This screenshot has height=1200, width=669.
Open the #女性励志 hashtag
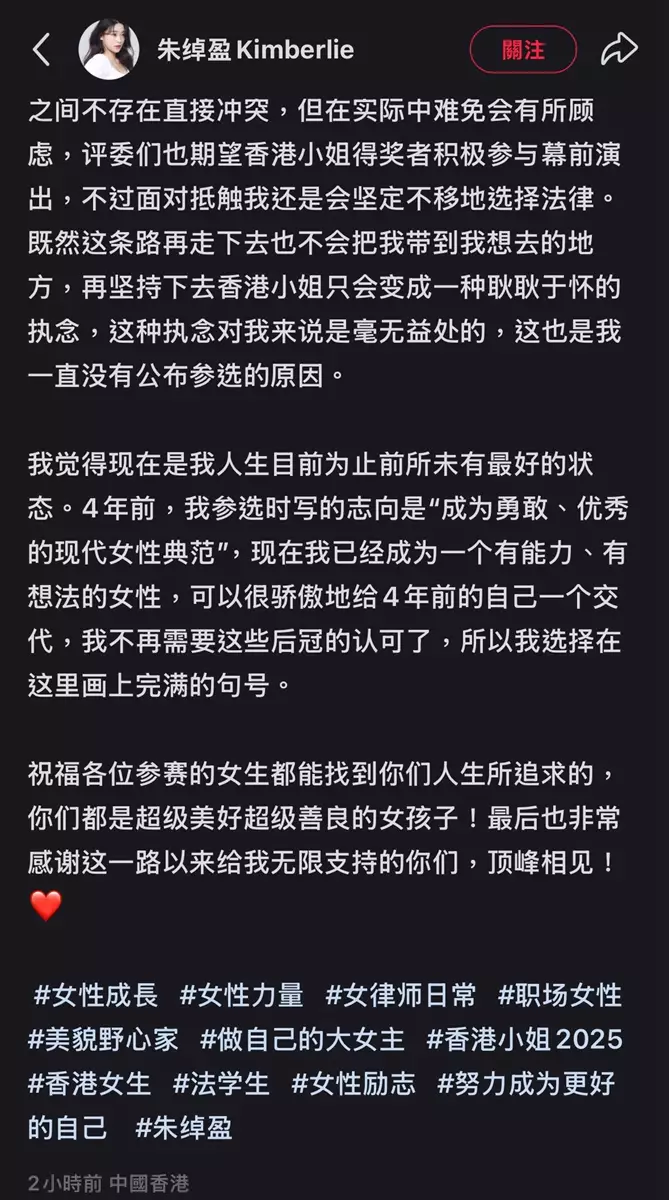tap(353, 1083)
